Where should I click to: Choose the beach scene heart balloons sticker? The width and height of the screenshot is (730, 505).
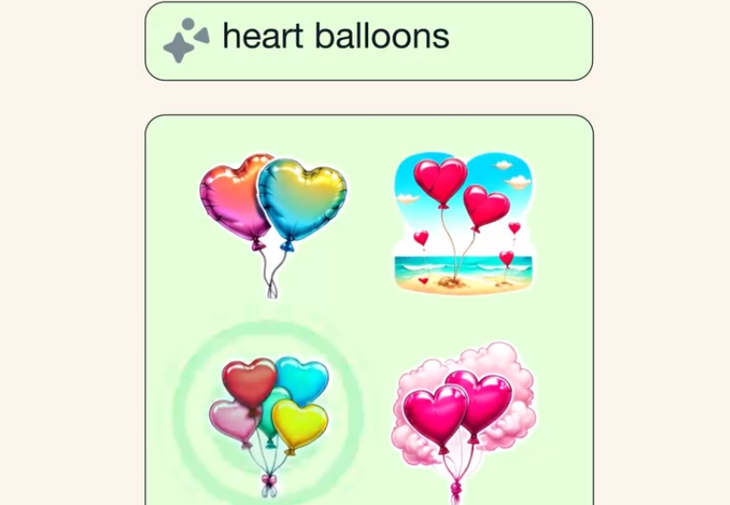click(x=465, y=222)
